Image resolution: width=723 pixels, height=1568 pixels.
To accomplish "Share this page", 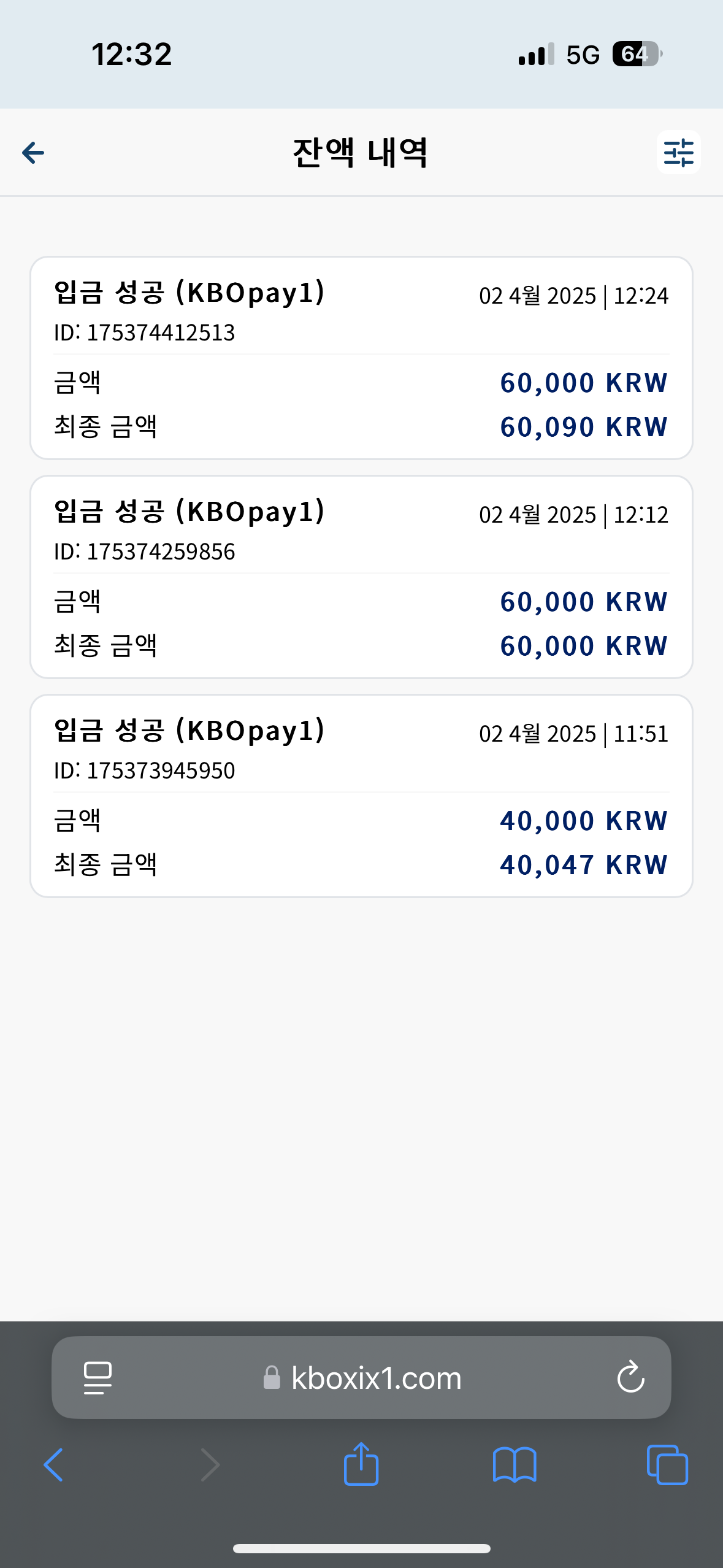I will pyautogui.click(x=361, y=1464).
